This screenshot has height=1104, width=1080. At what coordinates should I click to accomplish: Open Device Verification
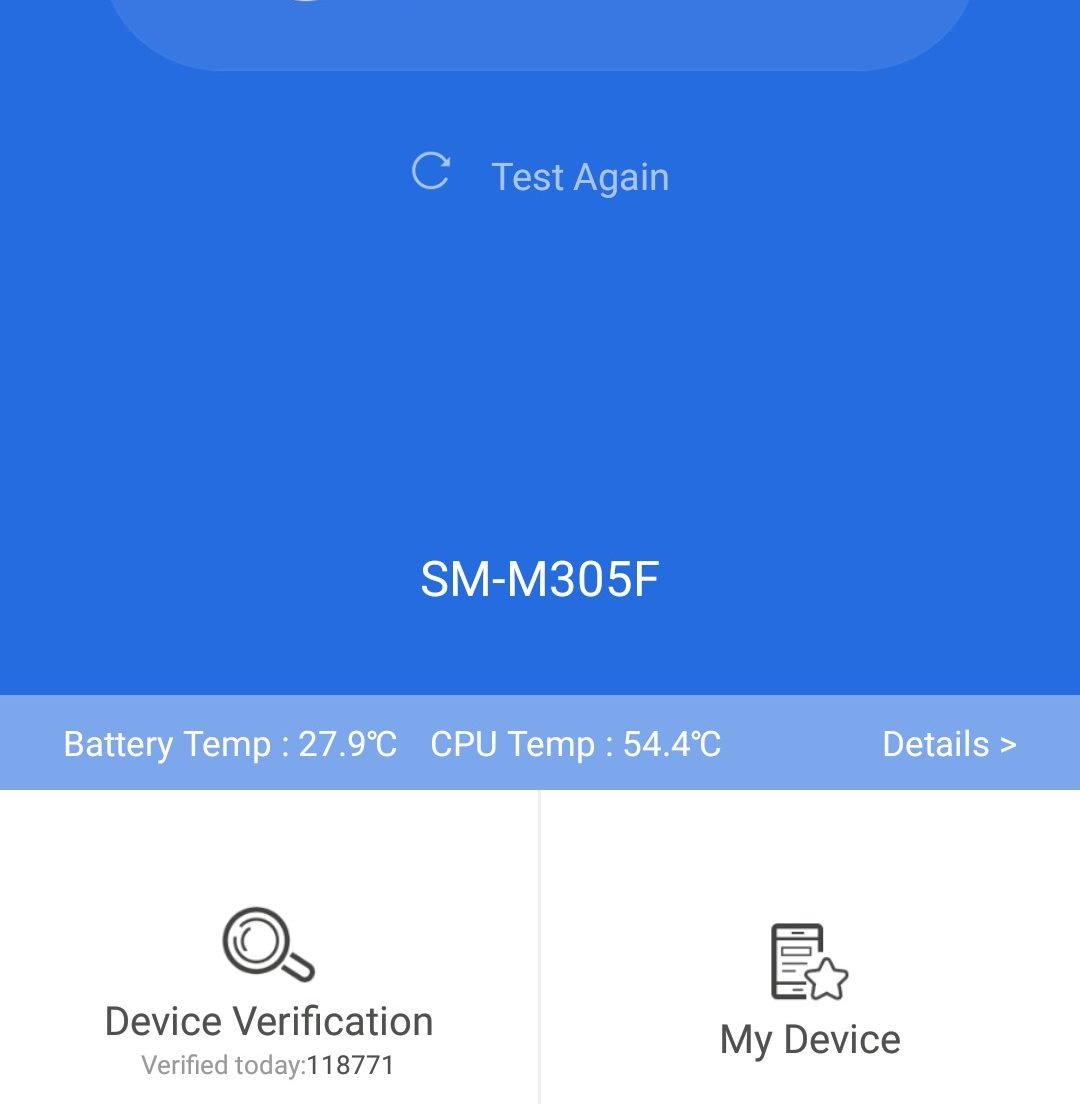pyautogui.click(x=269, y=990)
